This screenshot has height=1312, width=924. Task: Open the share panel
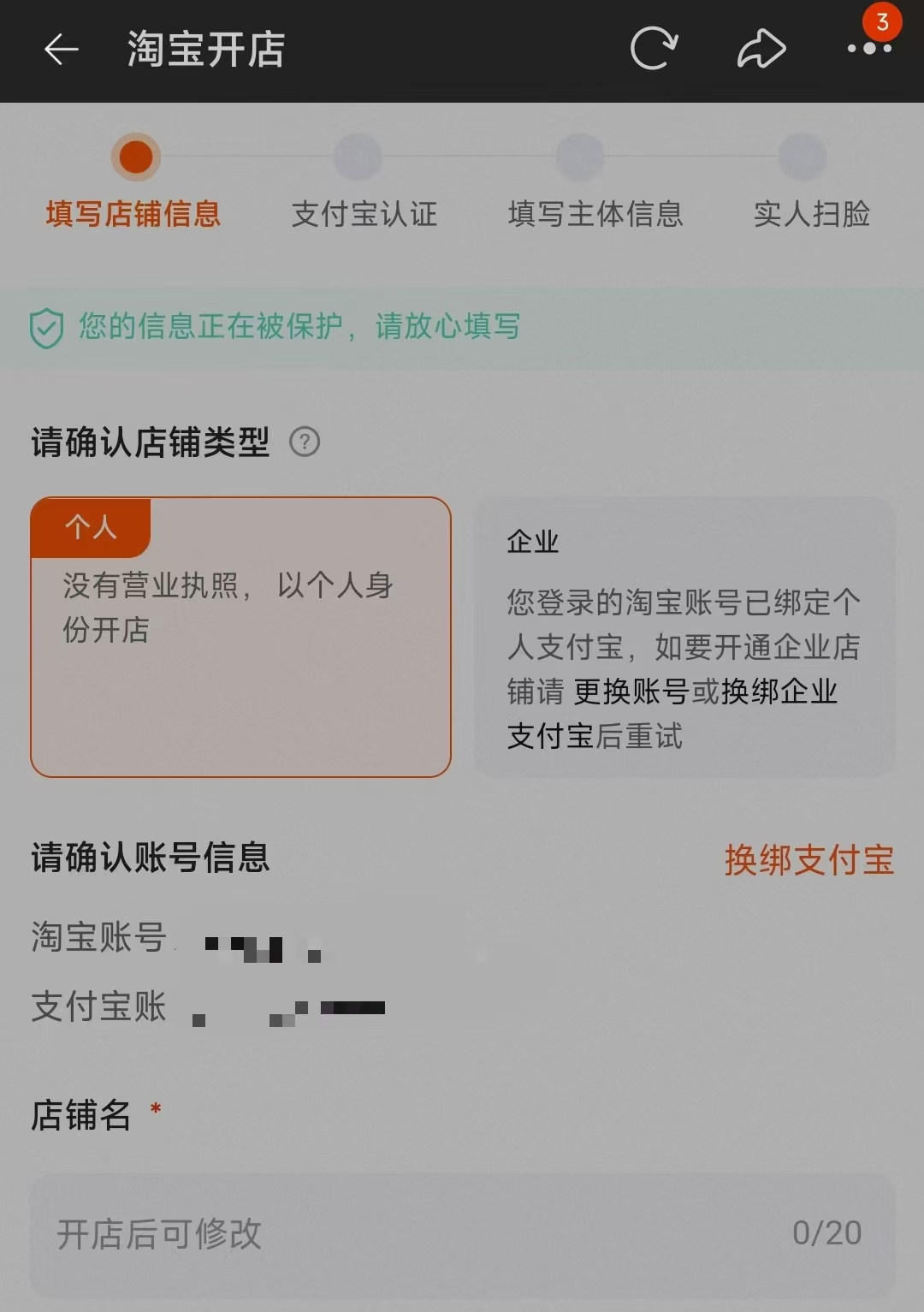click(x=760, y=48)
